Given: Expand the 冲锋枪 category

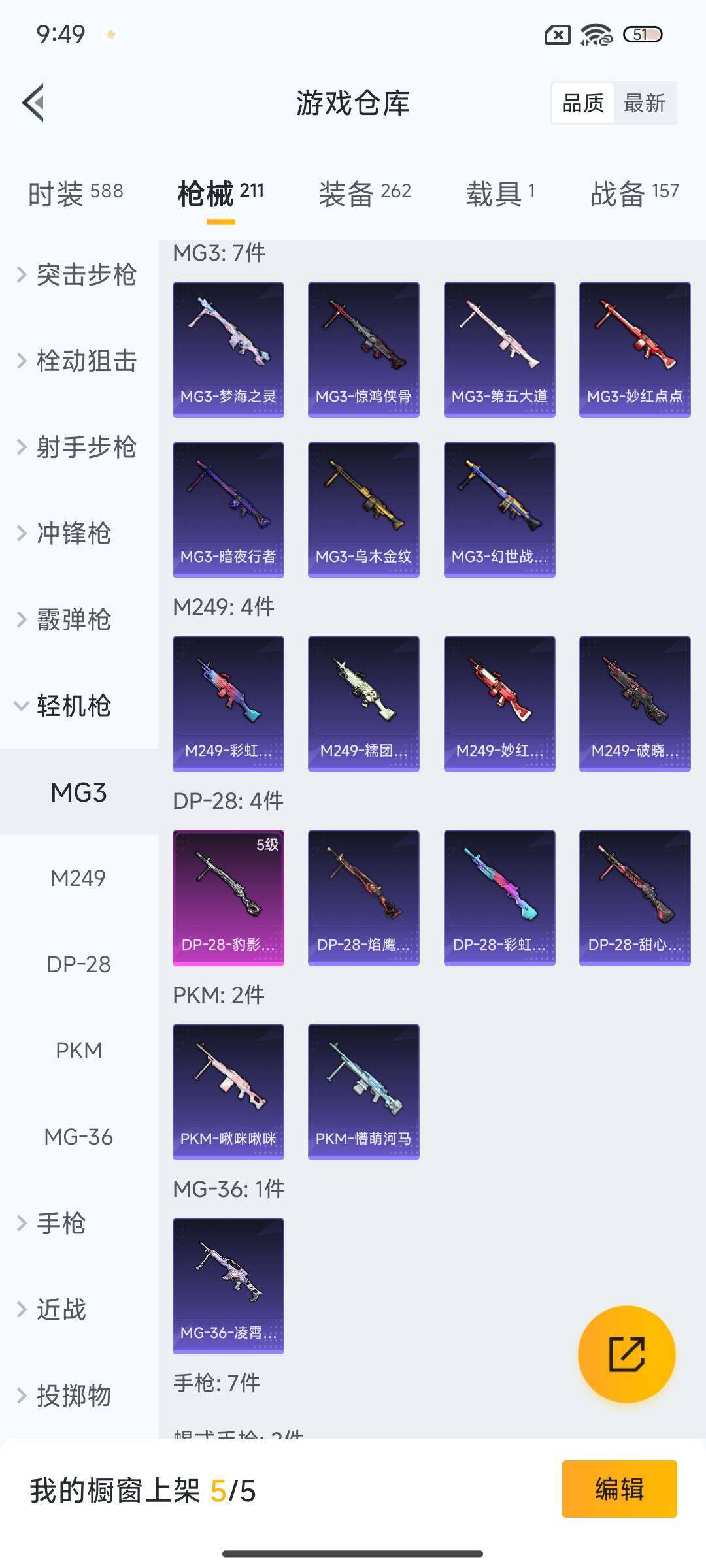Looking at the screenshot, I should (x=73, y=533).
